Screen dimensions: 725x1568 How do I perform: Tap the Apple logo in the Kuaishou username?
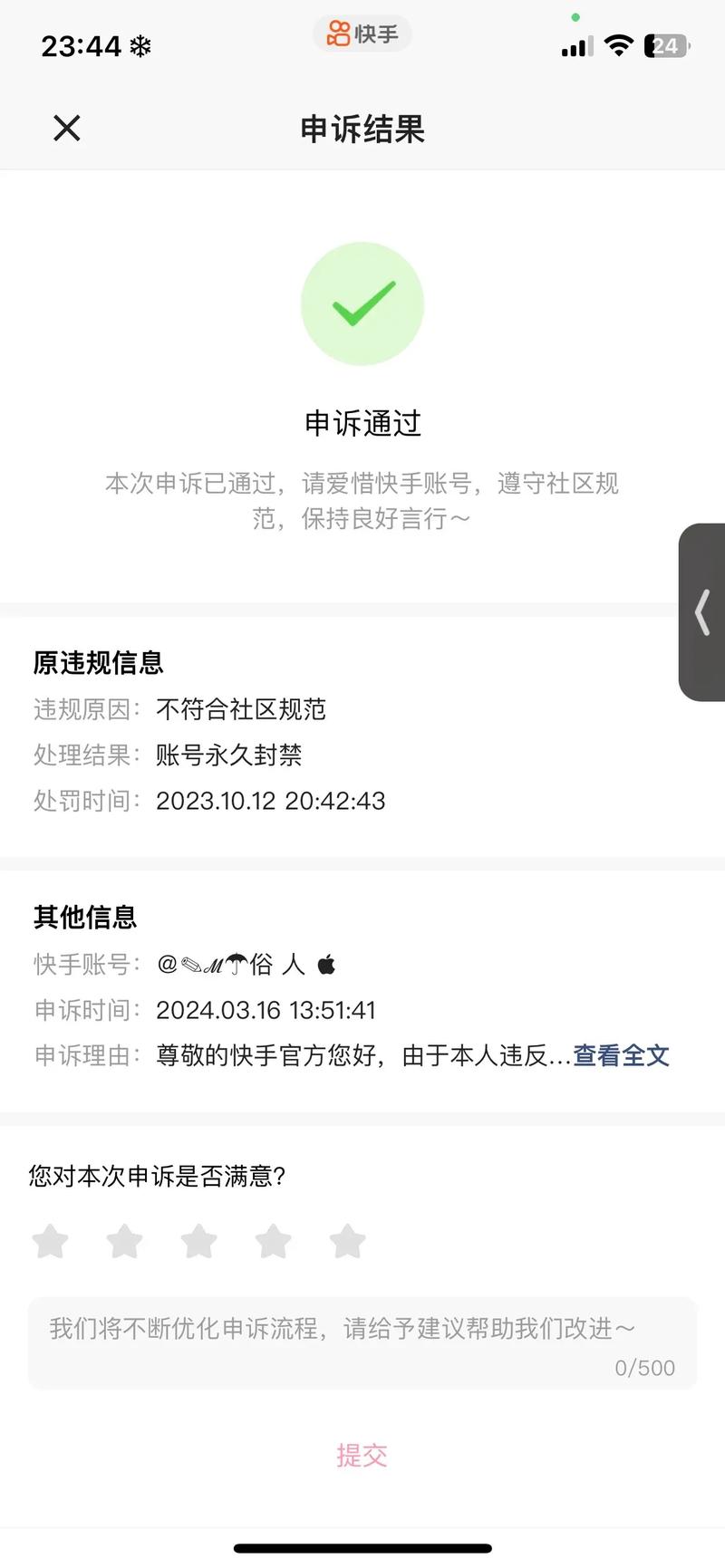327,964
